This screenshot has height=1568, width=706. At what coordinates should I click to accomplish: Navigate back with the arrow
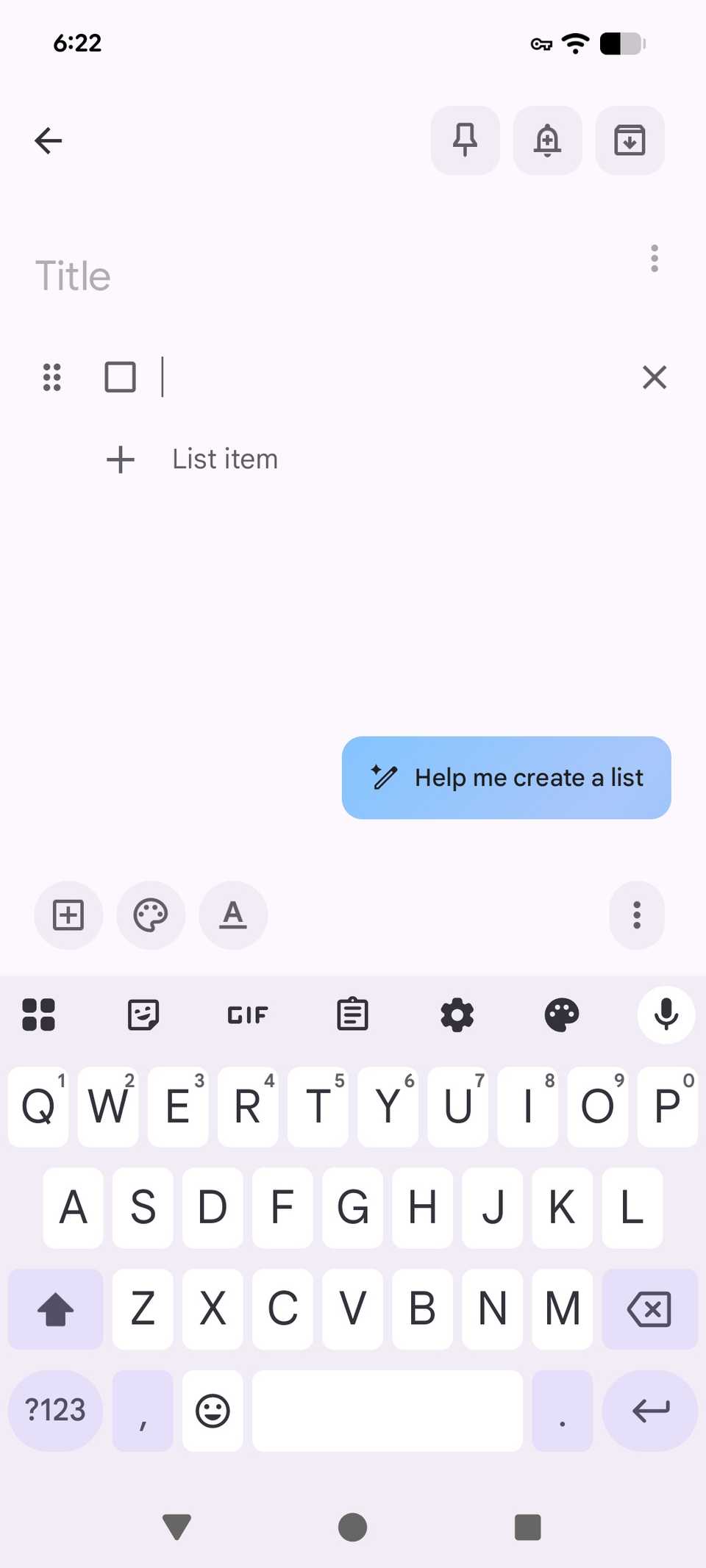pos(47,140)
